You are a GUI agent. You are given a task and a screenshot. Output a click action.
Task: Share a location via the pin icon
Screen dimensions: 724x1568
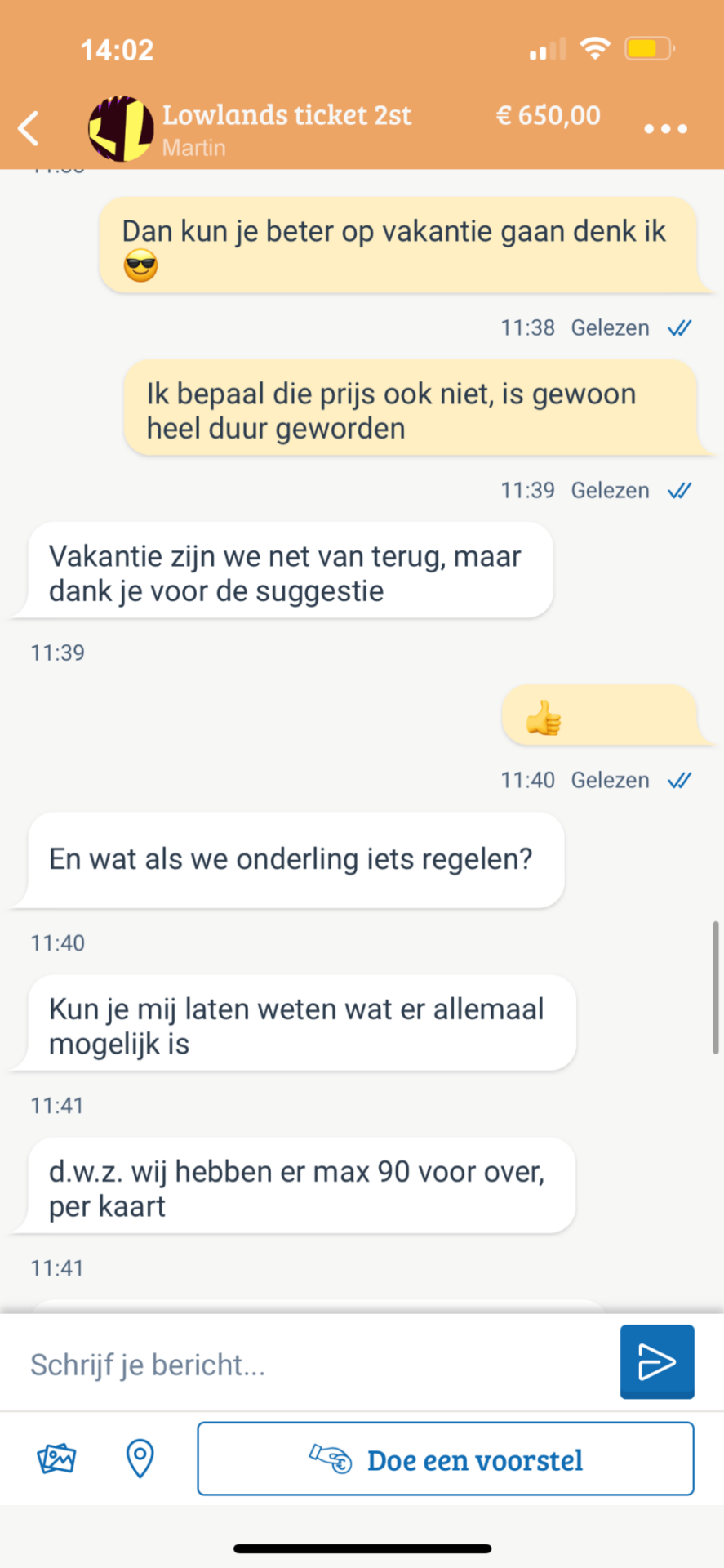[140, 1459]
